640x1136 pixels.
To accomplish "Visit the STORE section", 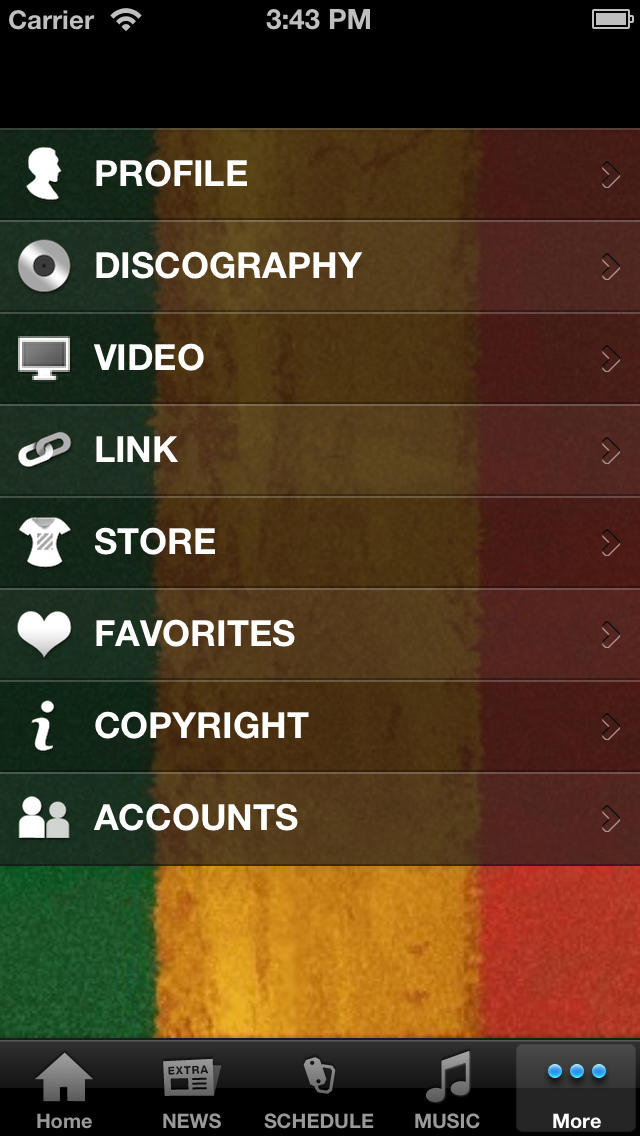I will pyautogui.click(x=320, y=542).
